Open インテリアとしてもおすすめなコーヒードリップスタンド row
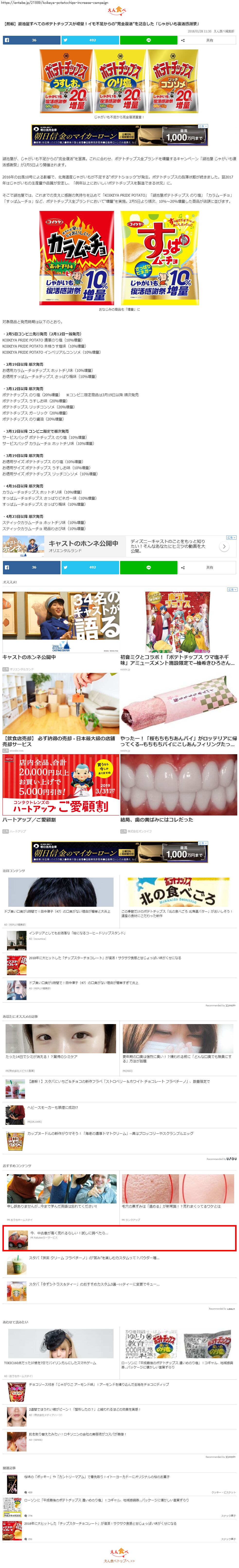The width and height of the screenshot is (239, 1568). pyautogui.click(x=77, y=933)
